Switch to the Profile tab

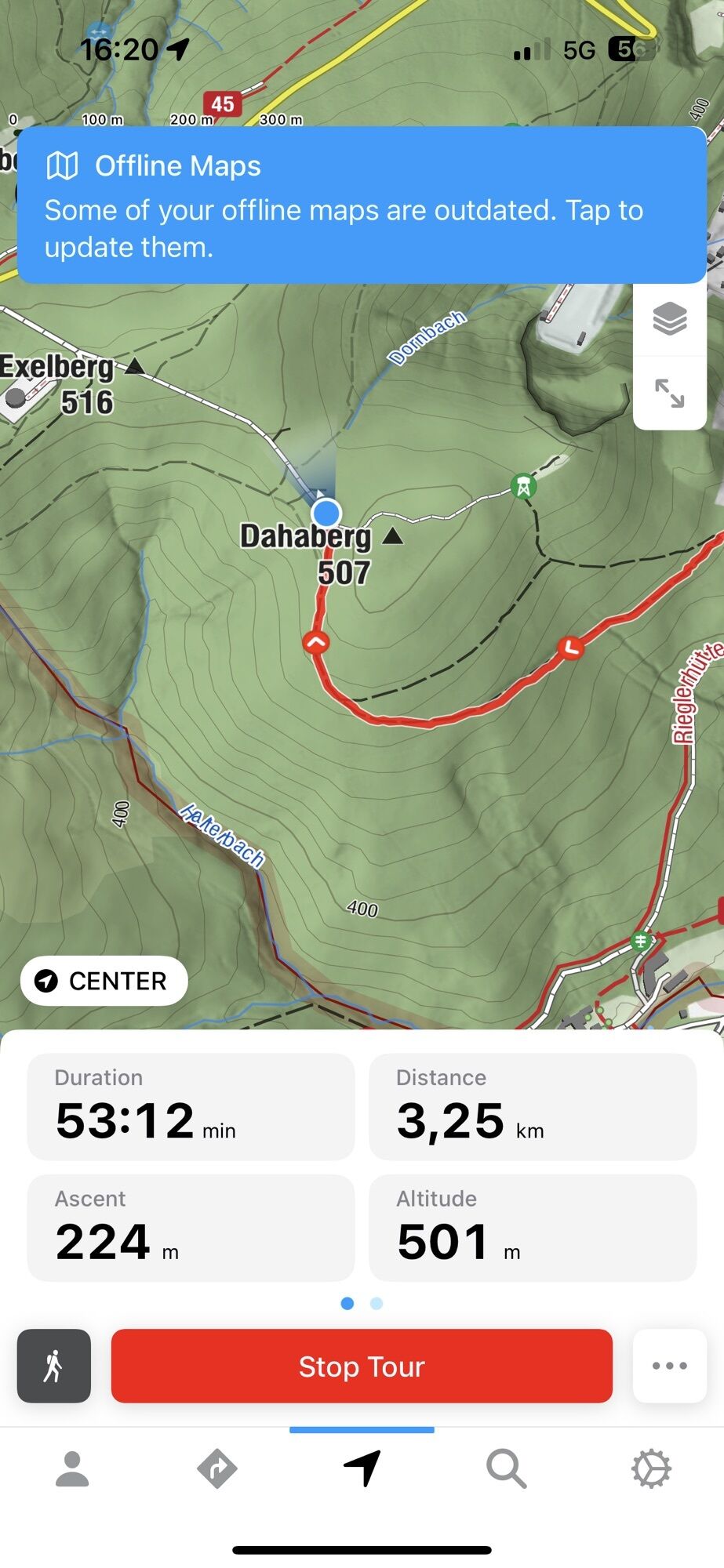(x=72, y=1468)
